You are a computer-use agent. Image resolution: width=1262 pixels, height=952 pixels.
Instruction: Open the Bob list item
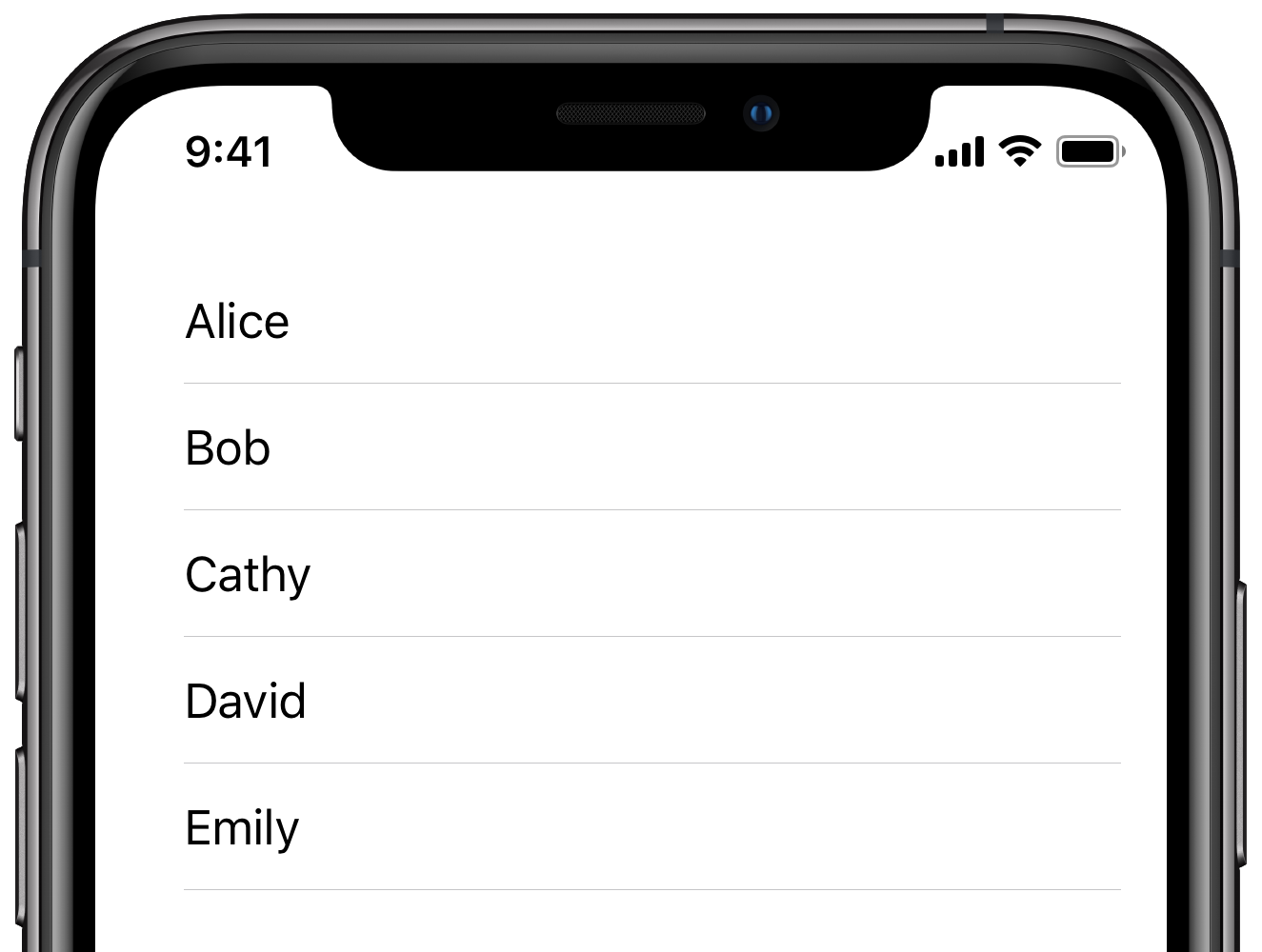(229, 448)
